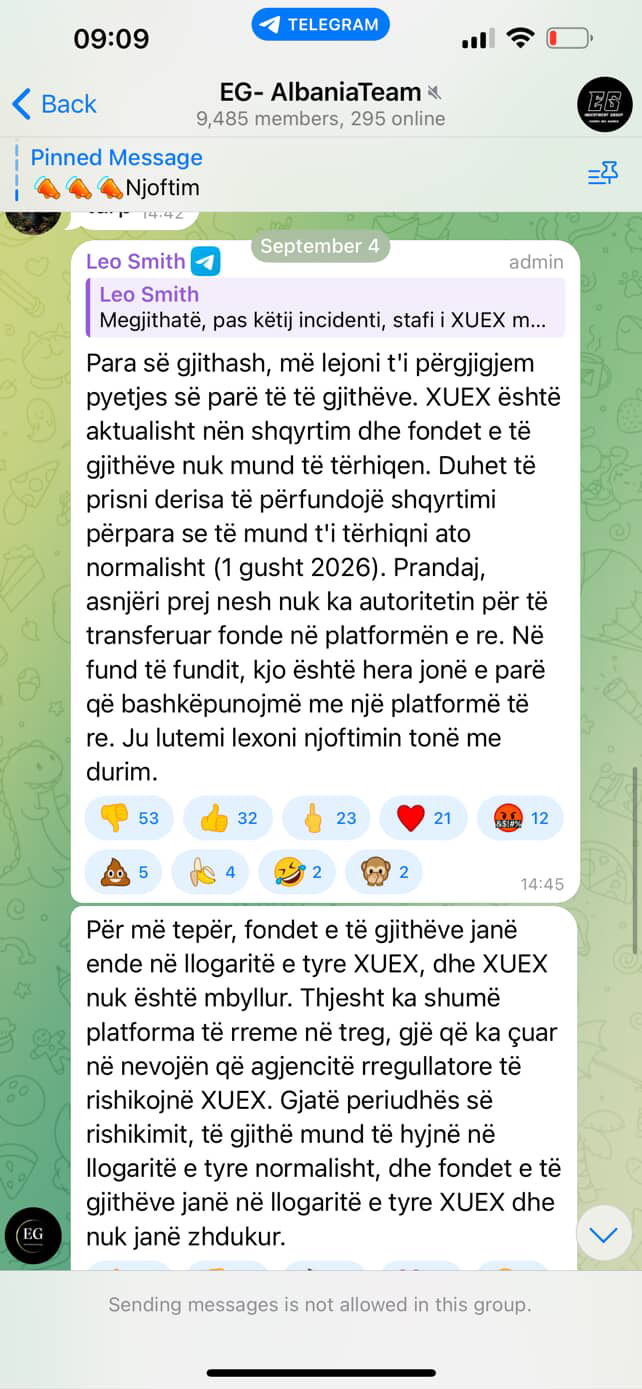React with the middle finger emoji, 23
The image size is (642, 1389).
point(326,818)
